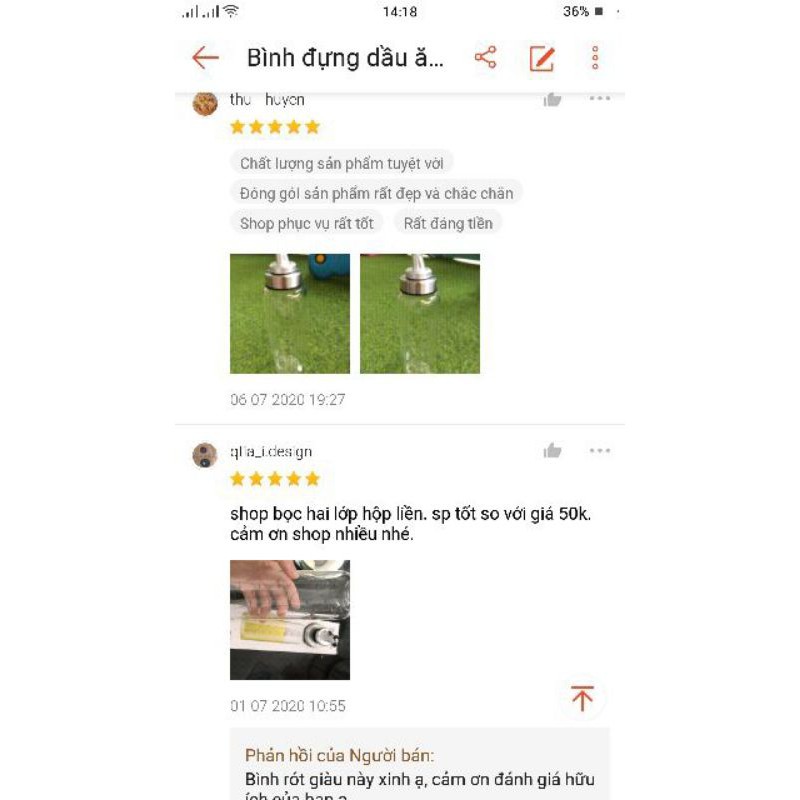Screen dimensions: 800x800
Task: Open profile avatar on the 06-07-2020 review
Action: click(x=205, y=103)
